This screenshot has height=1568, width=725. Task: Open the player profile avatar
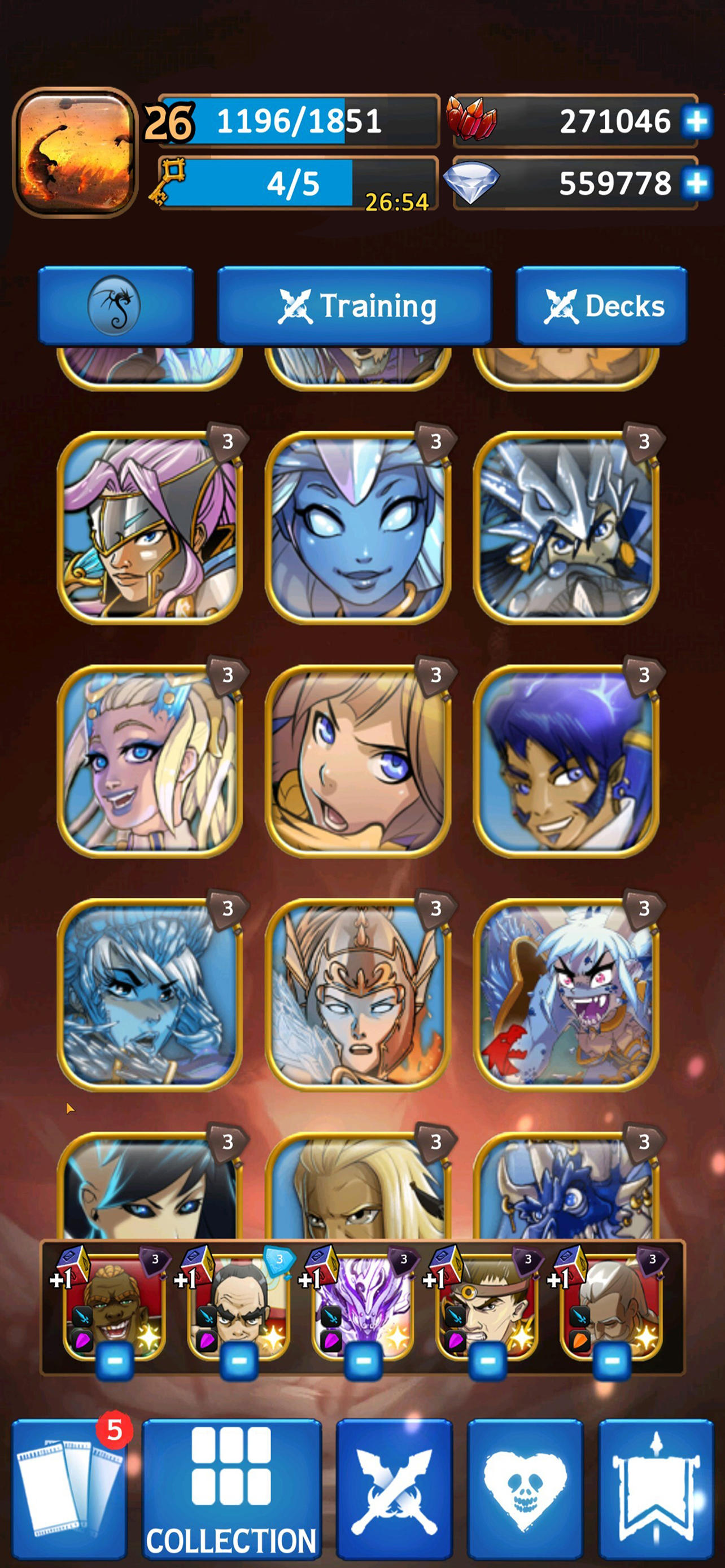coord(75,153)
